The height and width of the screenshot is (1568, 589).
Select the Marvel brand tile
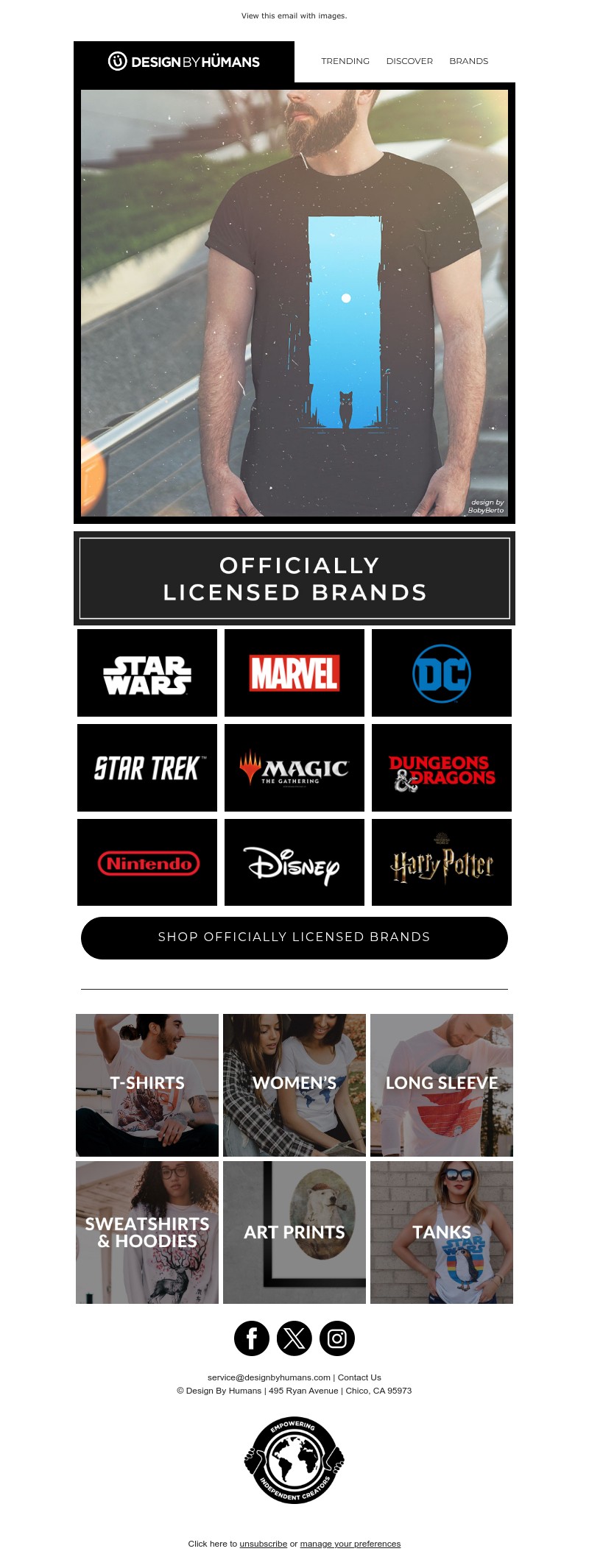[x=294, y=673]
